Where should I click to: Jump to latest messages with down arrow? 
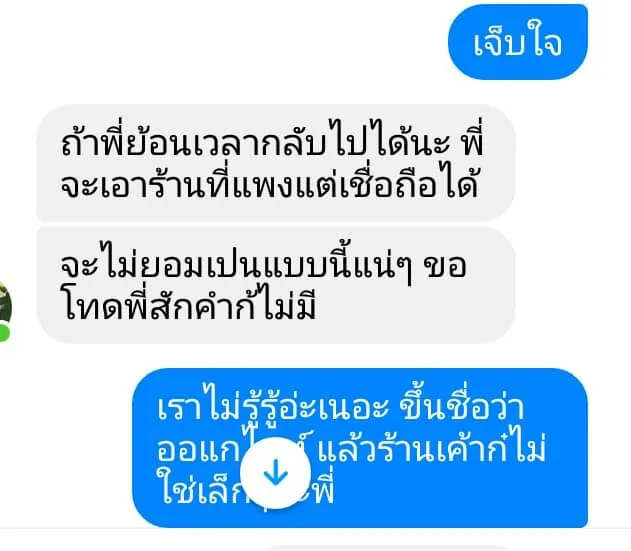coord(276,473)
